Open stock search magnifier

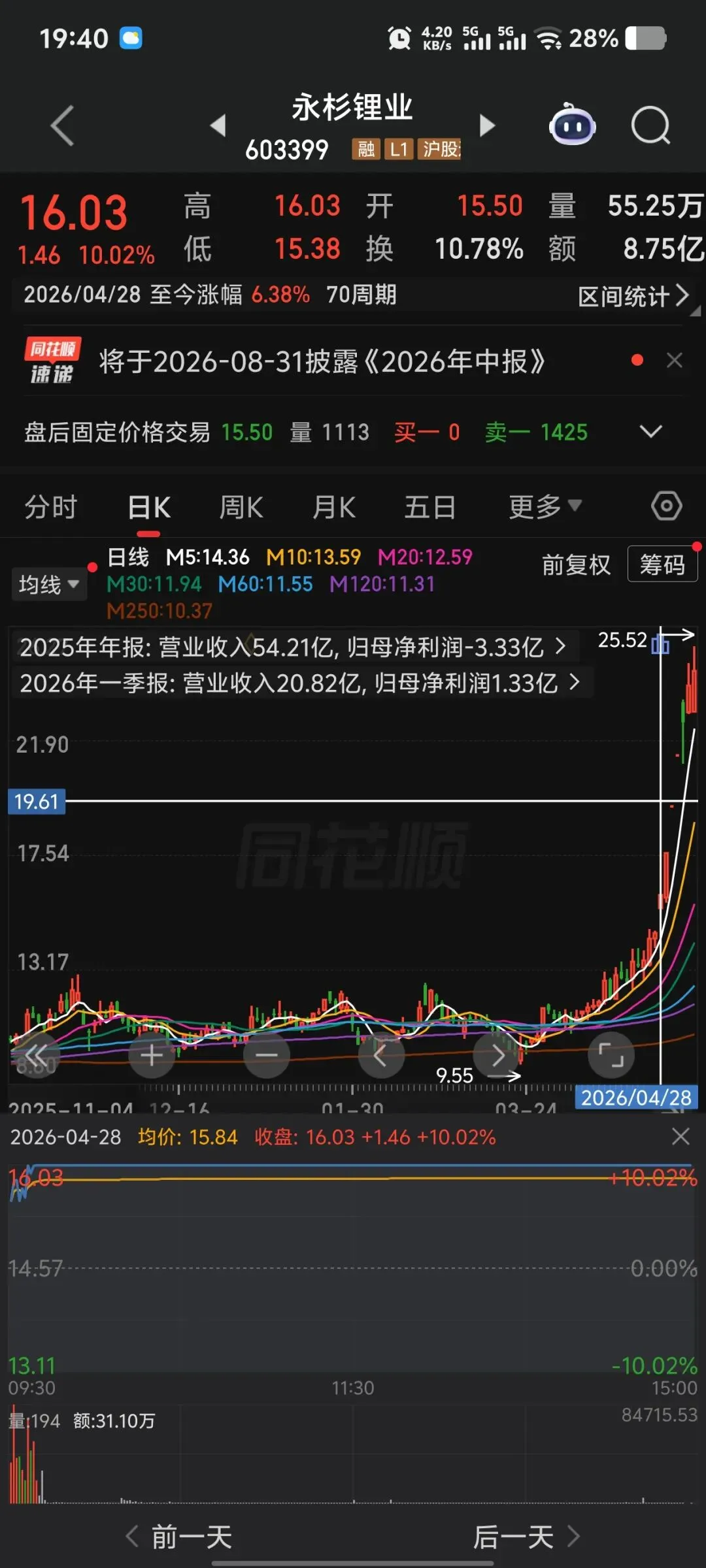[x=650, y=125]
